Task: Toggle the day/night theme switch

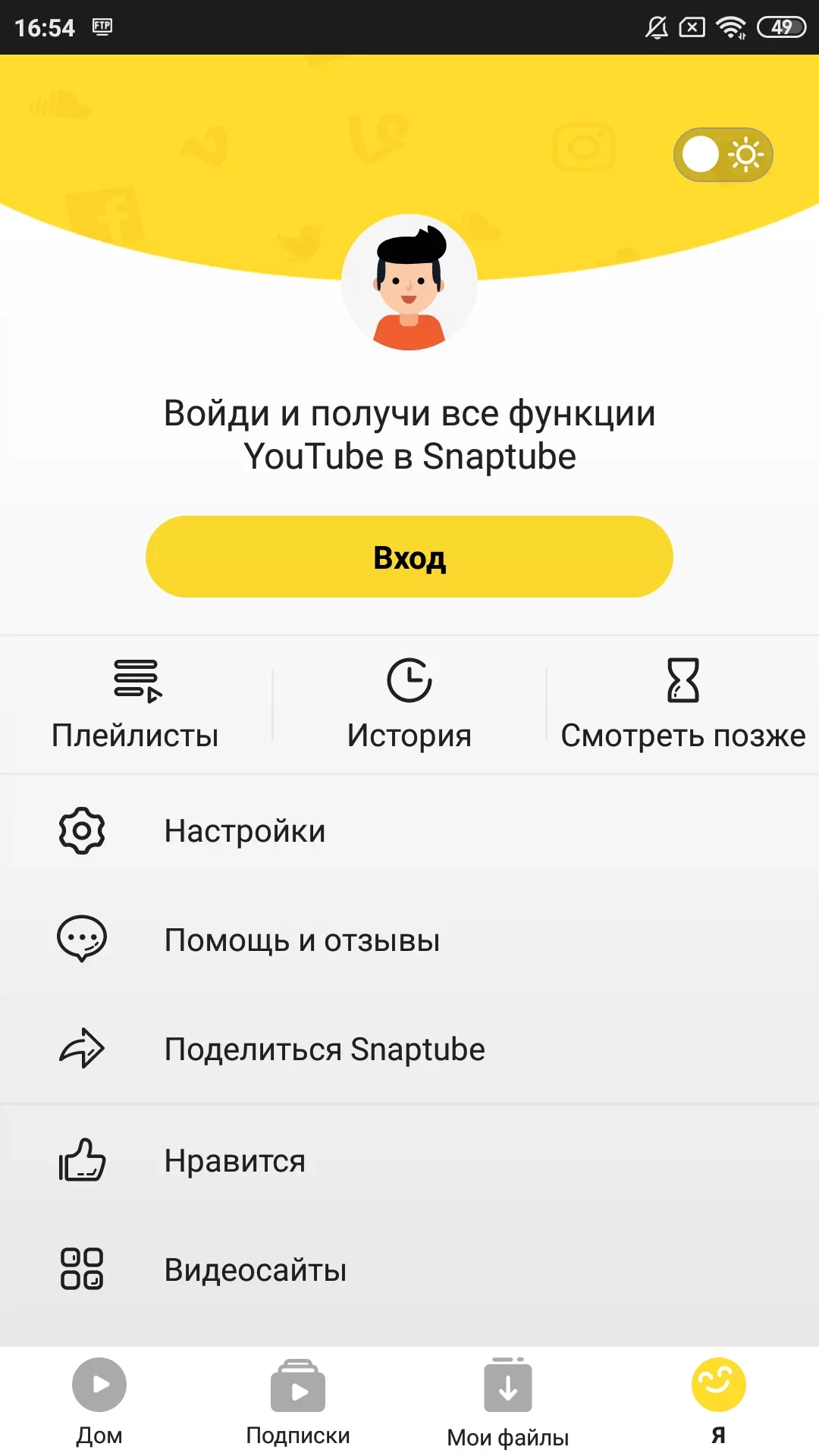Action: [x=723, y=155]
